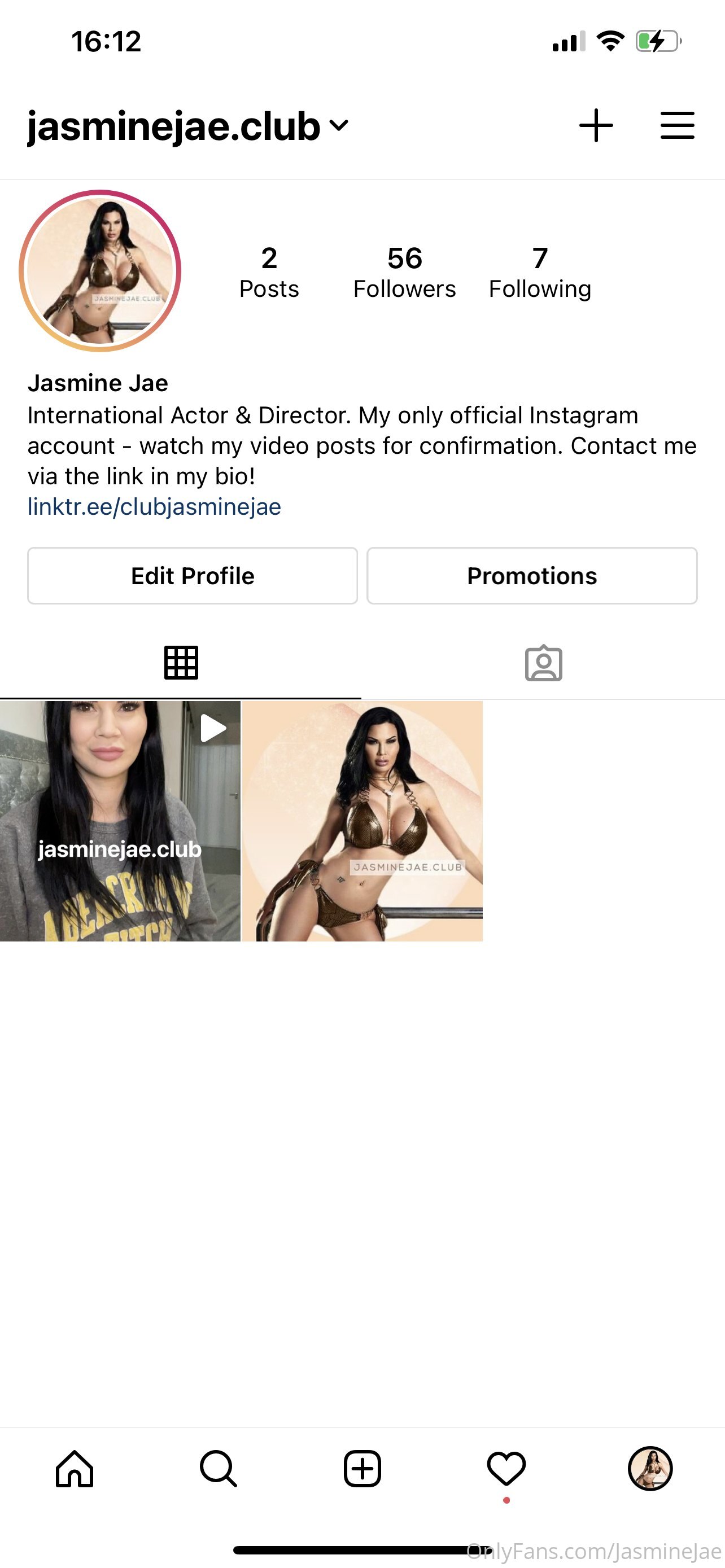725x1568 pixels.
Task: Open the account switcher dropdown jasminejae.club
Action: pyautogui.click(x=187, y=126)
